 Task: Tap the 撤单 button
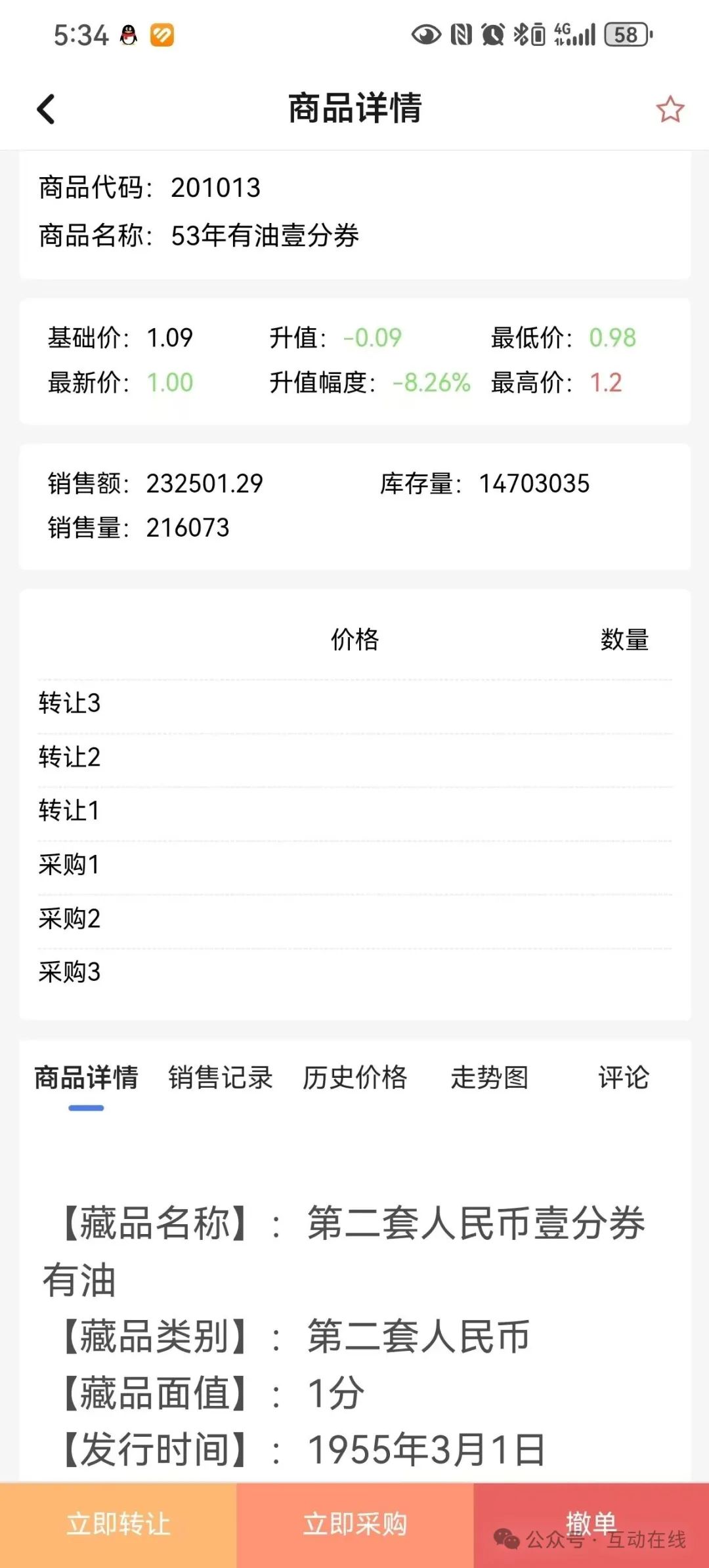pyautogui.click(x=591, y=1525)
